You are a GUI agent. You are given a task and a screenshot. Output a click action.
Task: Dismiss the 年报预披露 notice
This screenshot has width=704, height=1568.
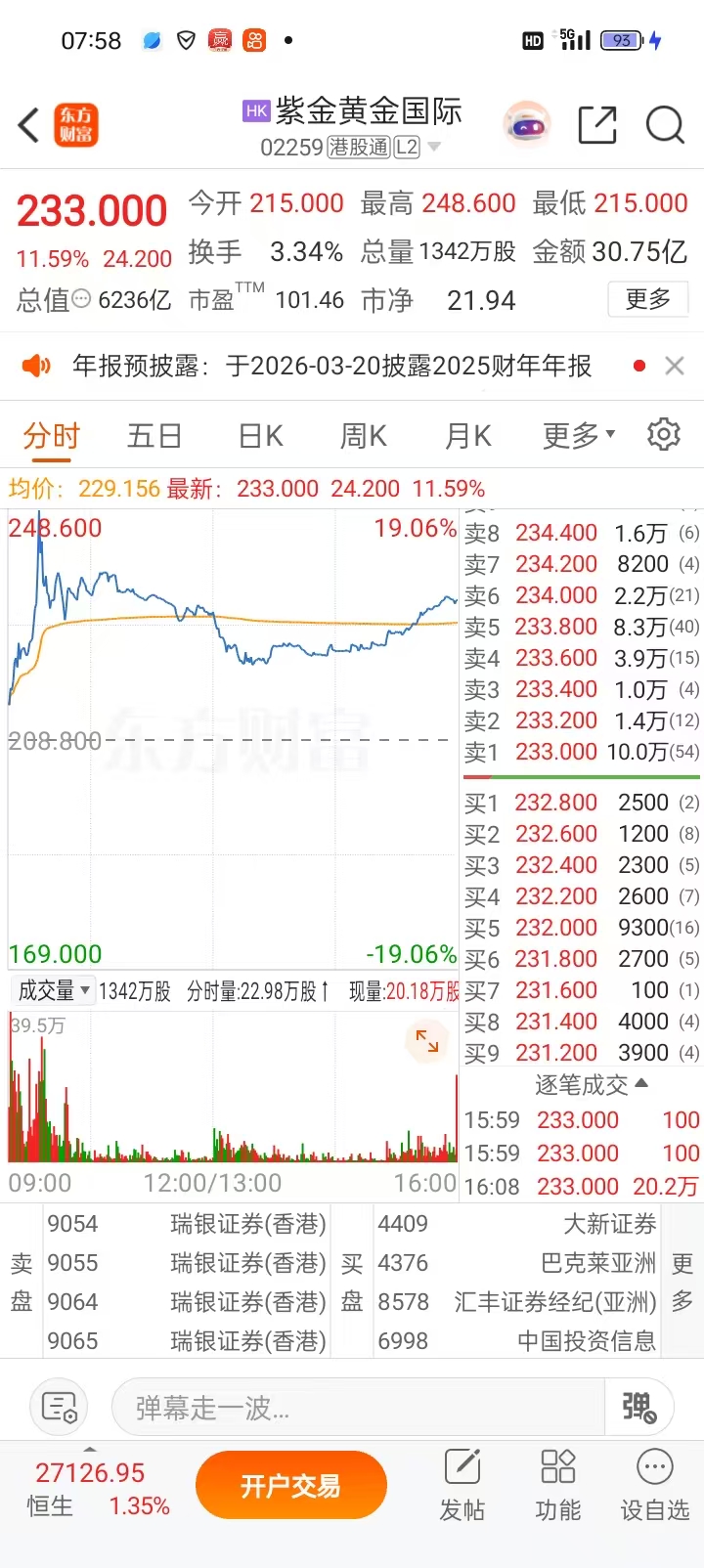click(x=674, y=366)
